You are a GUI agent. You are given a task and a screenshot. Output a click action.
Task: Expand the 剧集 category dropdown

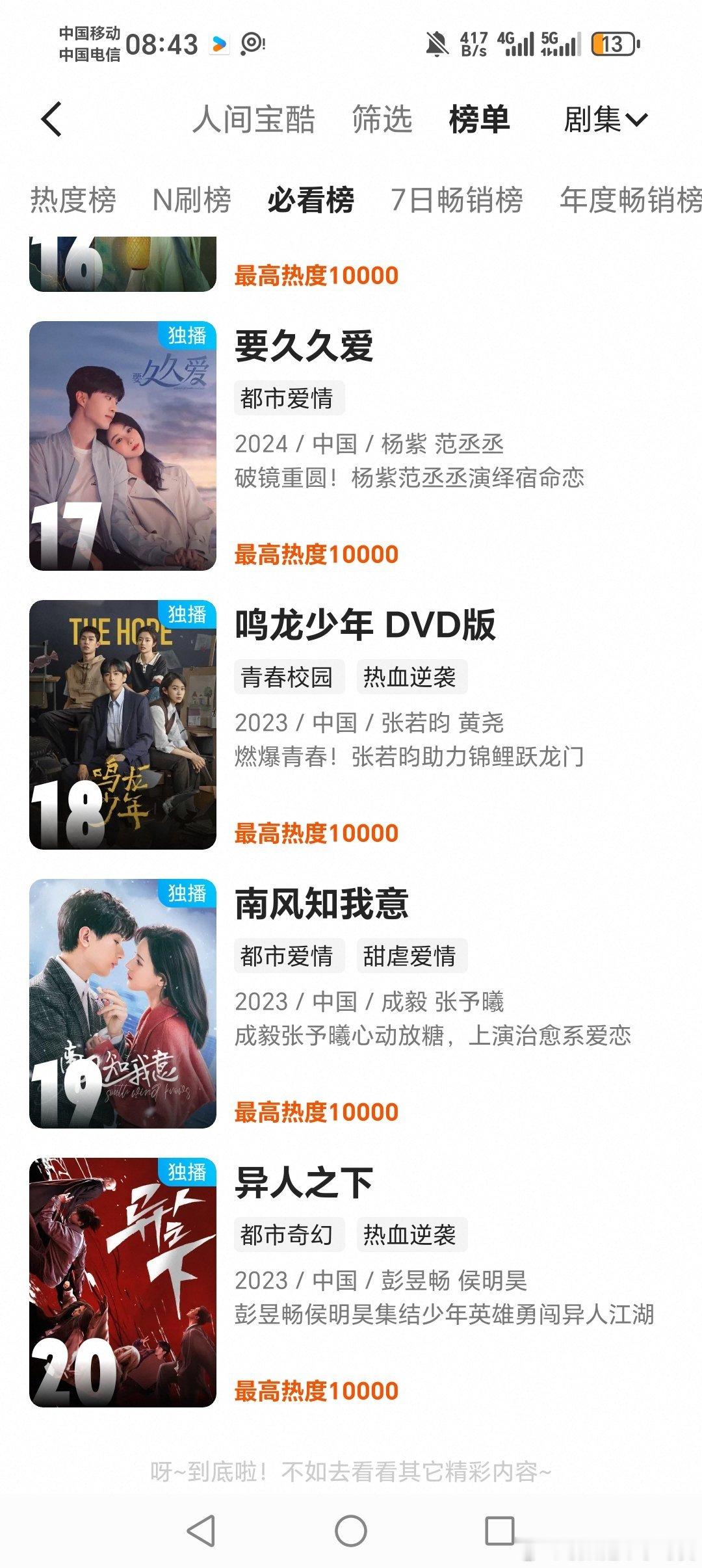(606, 120)
